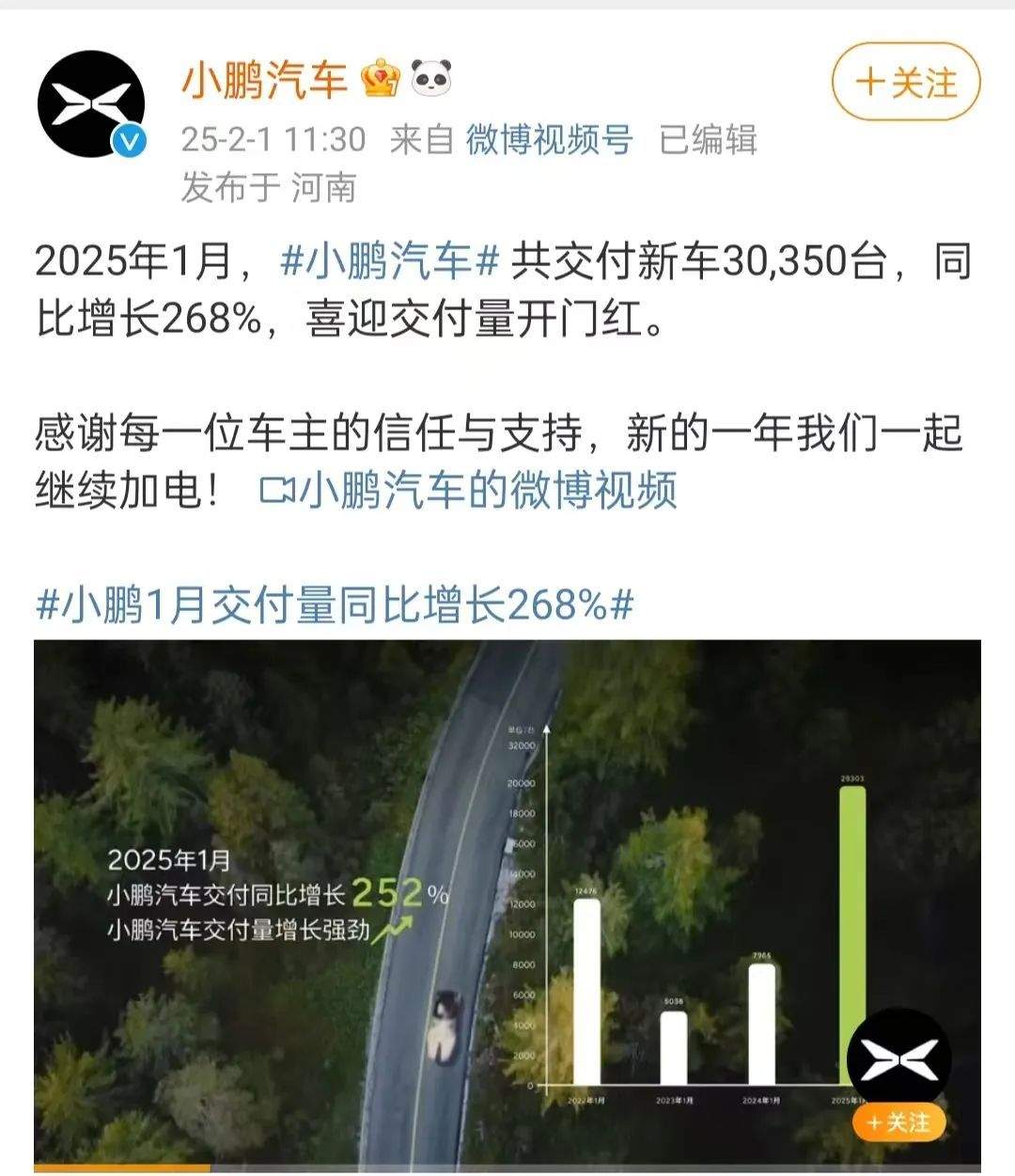Open 小鹏汽车's profile avatar
The height and width of the screenshot is (1176, 1015).
pos(91,104)
